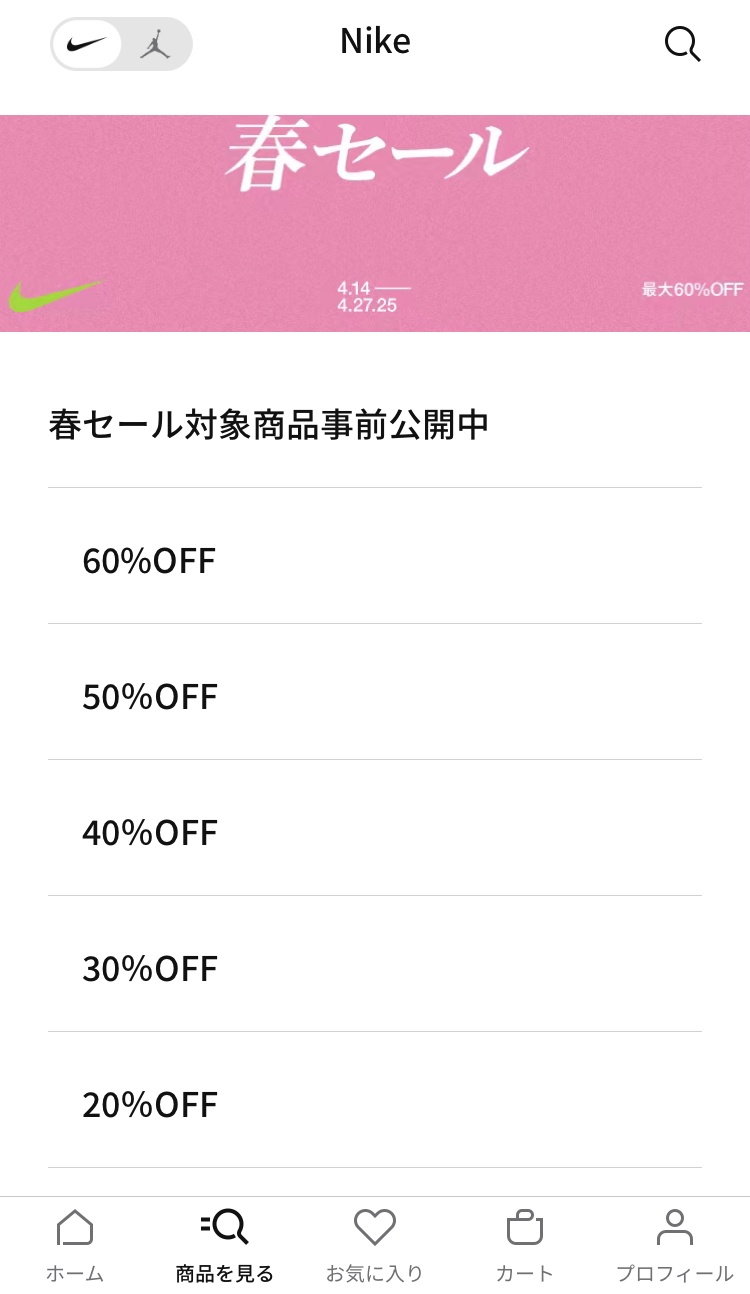Switch to the Jordan brand segment

(155, 44)
